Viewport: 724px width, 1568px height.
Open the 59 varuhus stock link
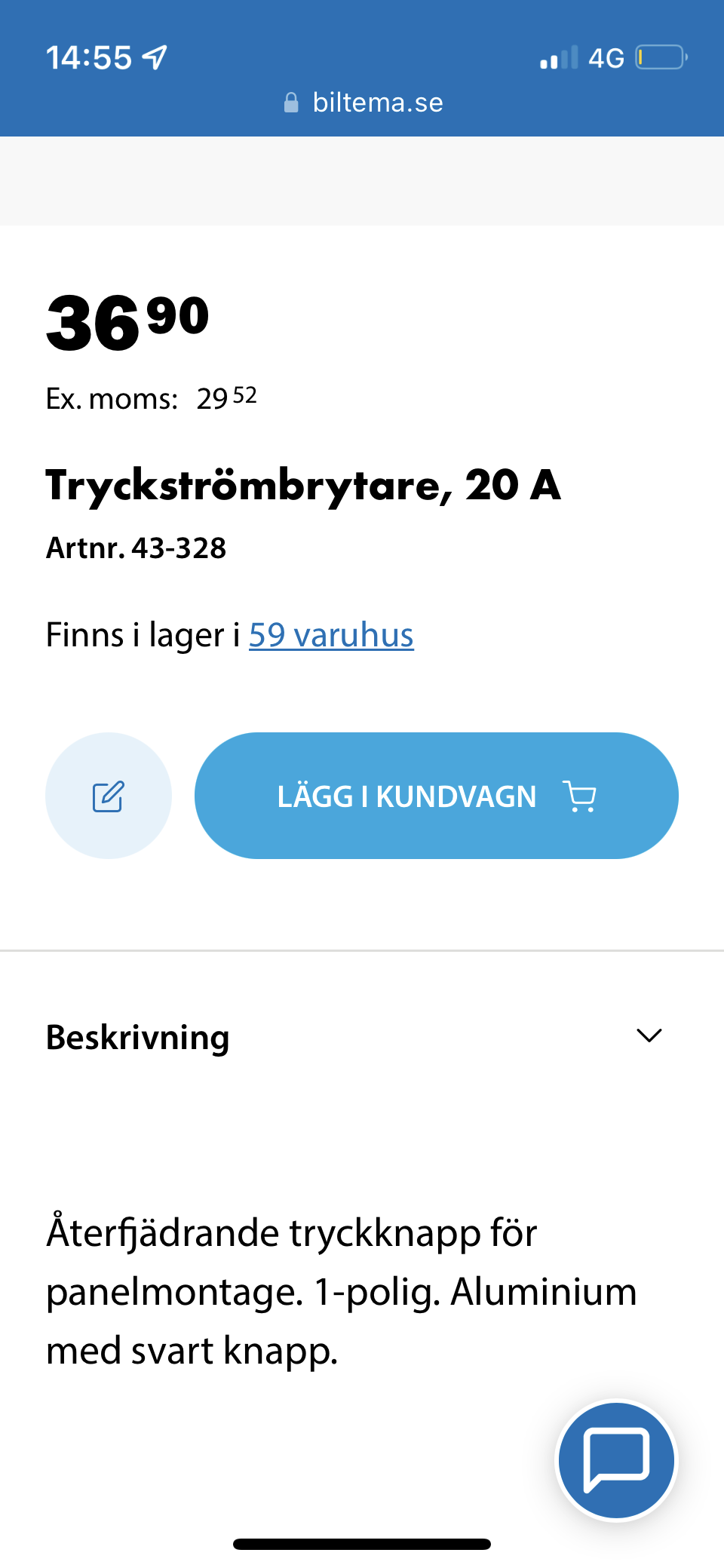point(331,635)
